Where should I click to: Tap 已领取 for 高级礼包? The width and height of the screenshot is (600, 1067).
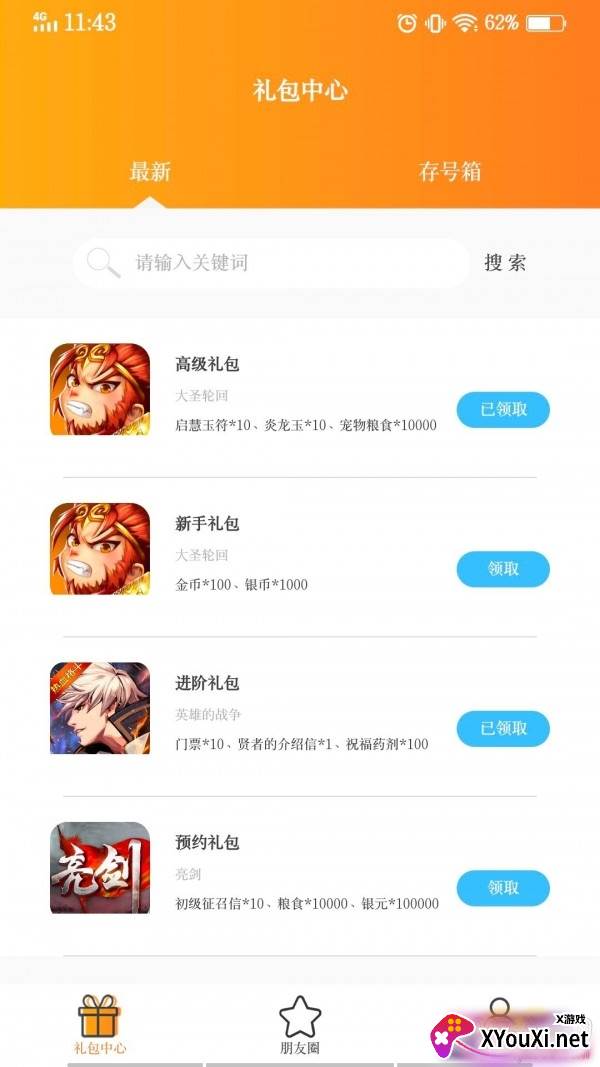(x=503, y=409)
